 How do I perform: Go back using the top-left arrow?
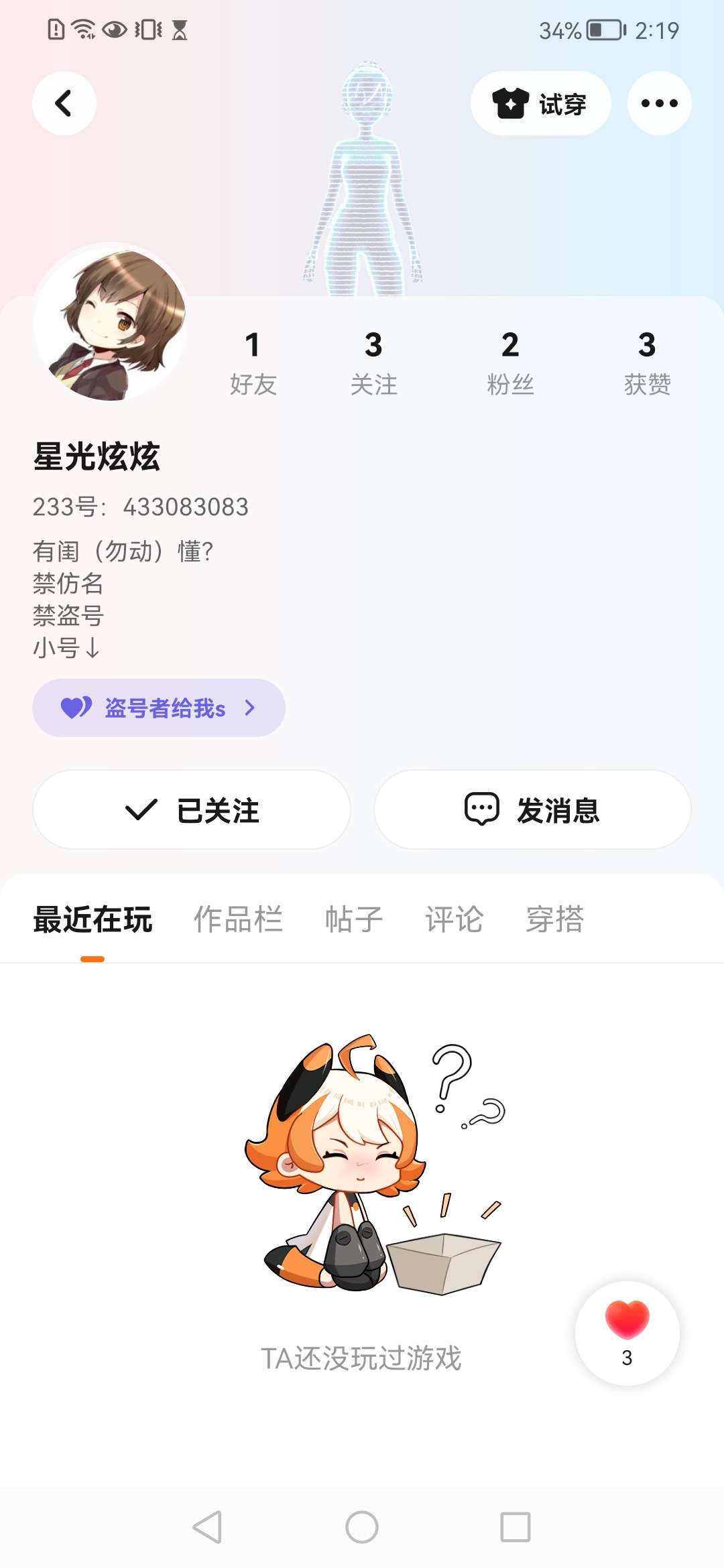[x=64, y=103]
